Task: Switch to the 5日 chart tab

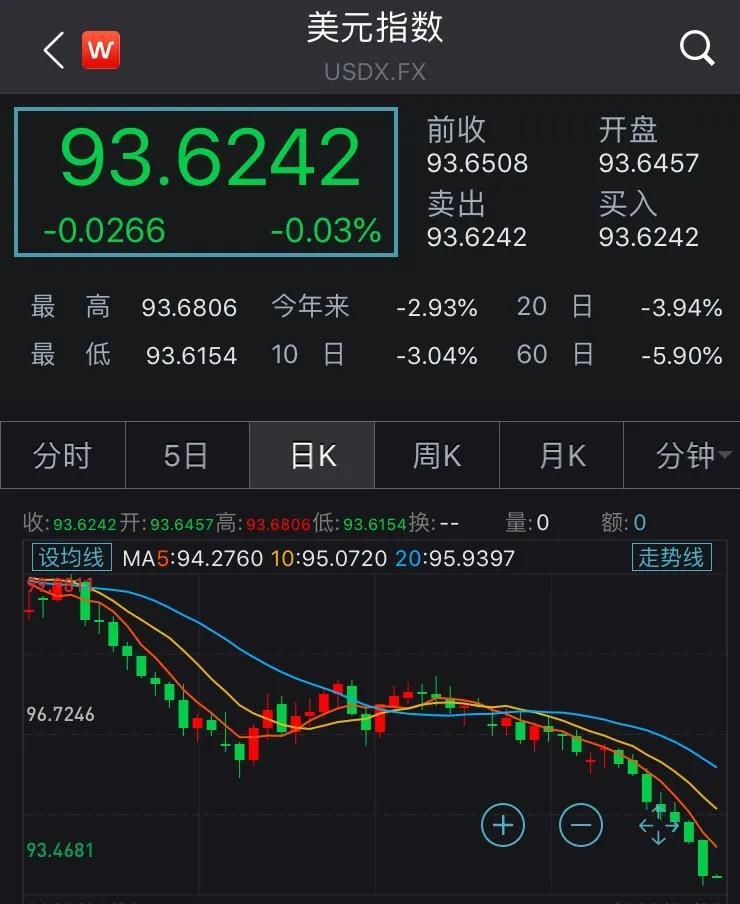Action: coord(187,456)
